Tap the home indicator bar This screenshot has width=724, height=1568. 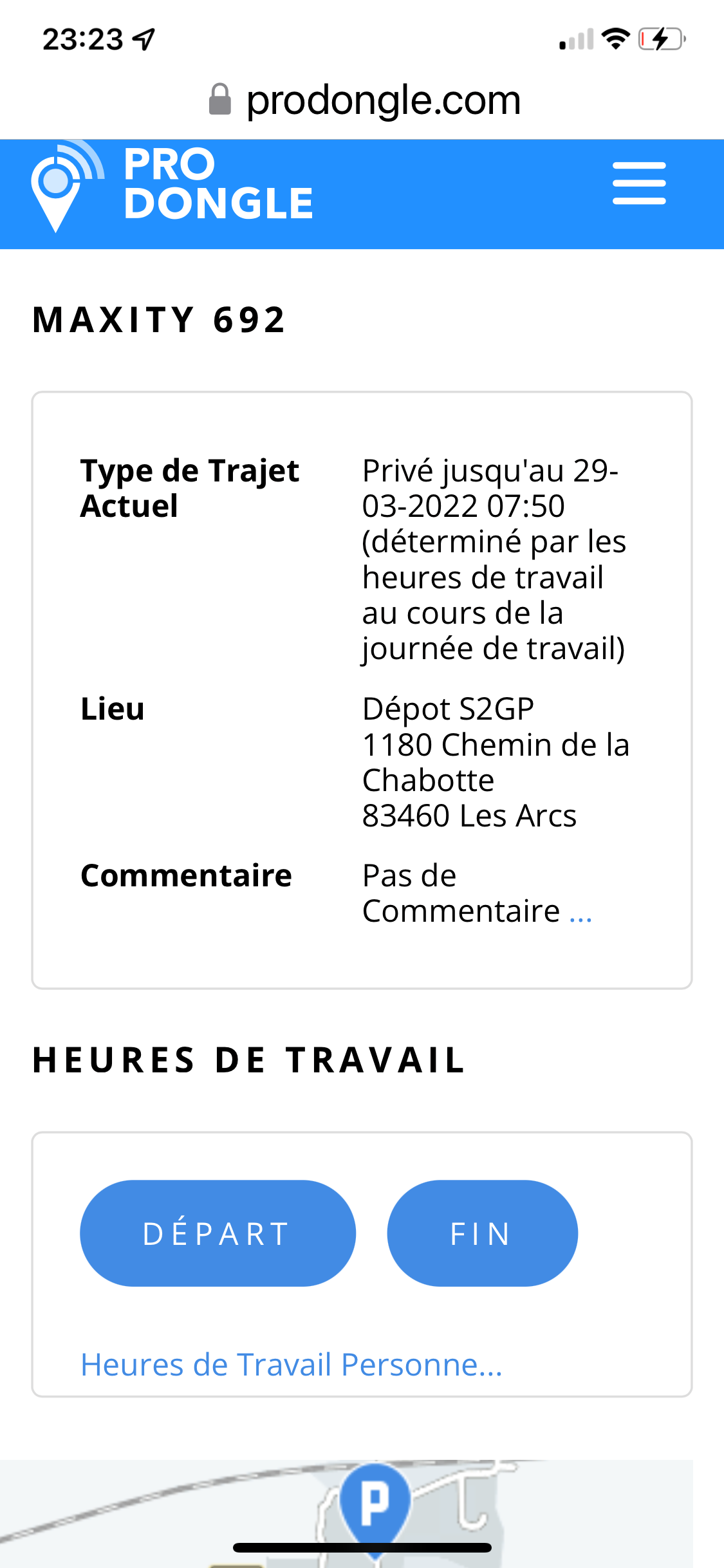[362, 1547]
